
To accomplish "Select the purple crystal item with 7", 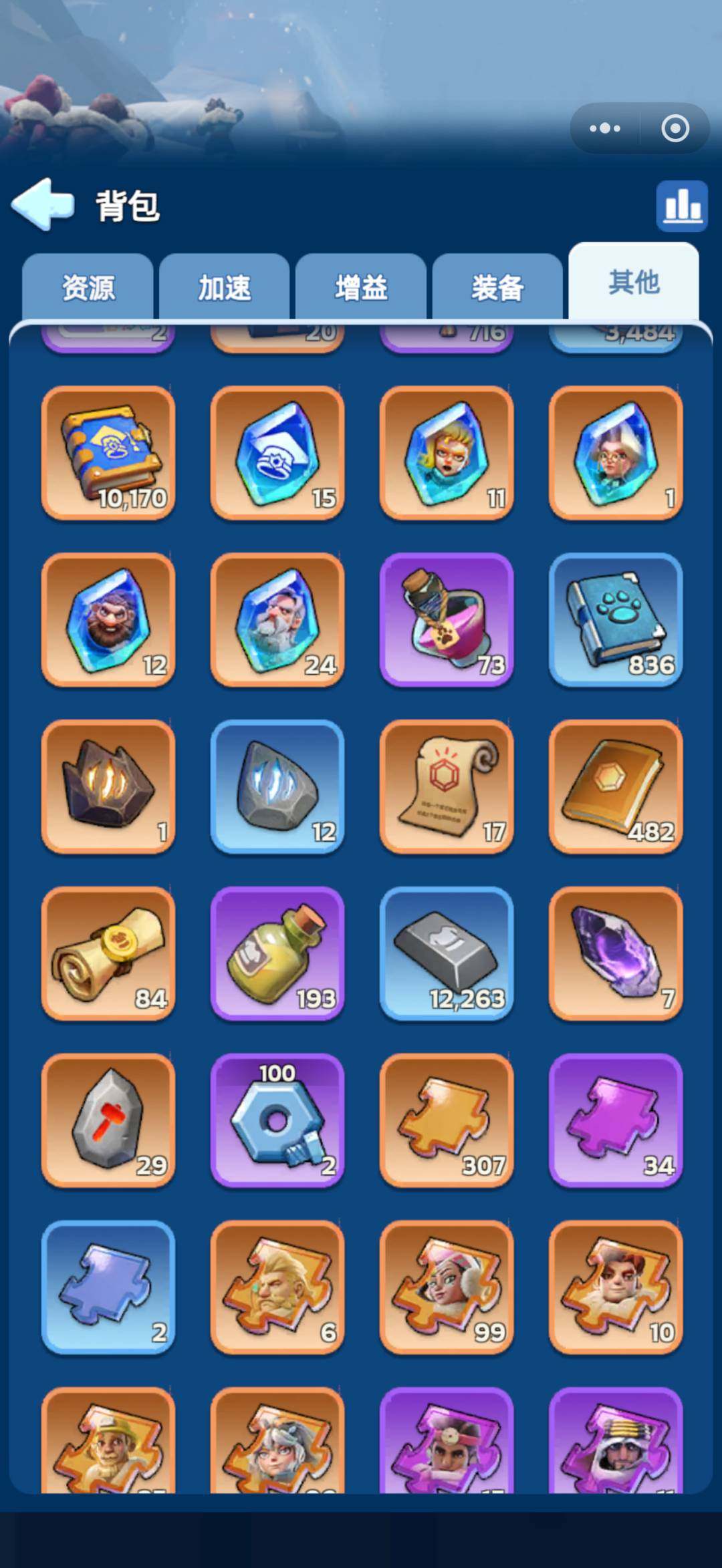I will pyautogui.click(x=616, y=954).
